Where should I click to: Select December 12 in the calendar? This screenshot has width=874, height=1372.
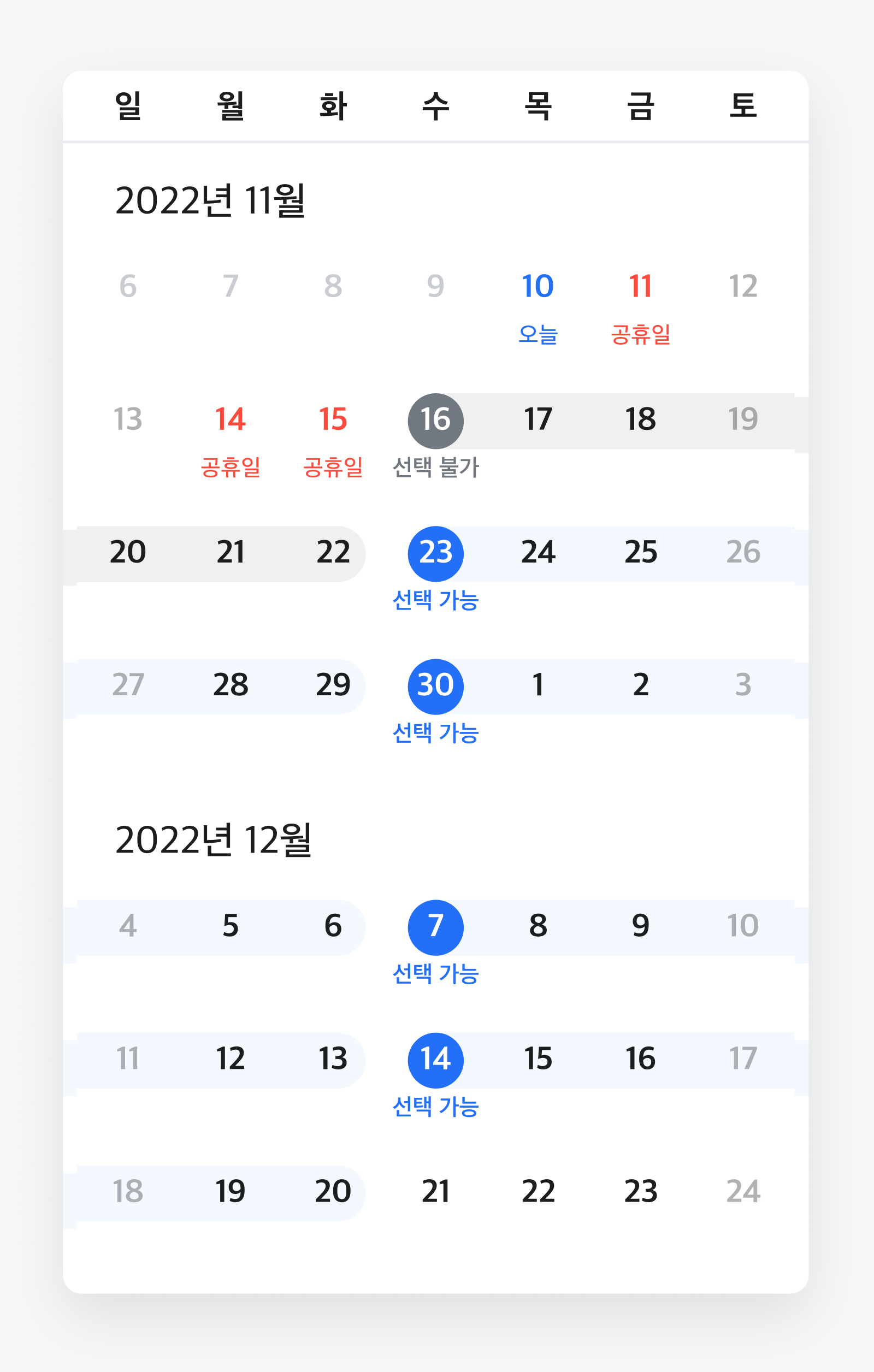[x=230, y=1058]
